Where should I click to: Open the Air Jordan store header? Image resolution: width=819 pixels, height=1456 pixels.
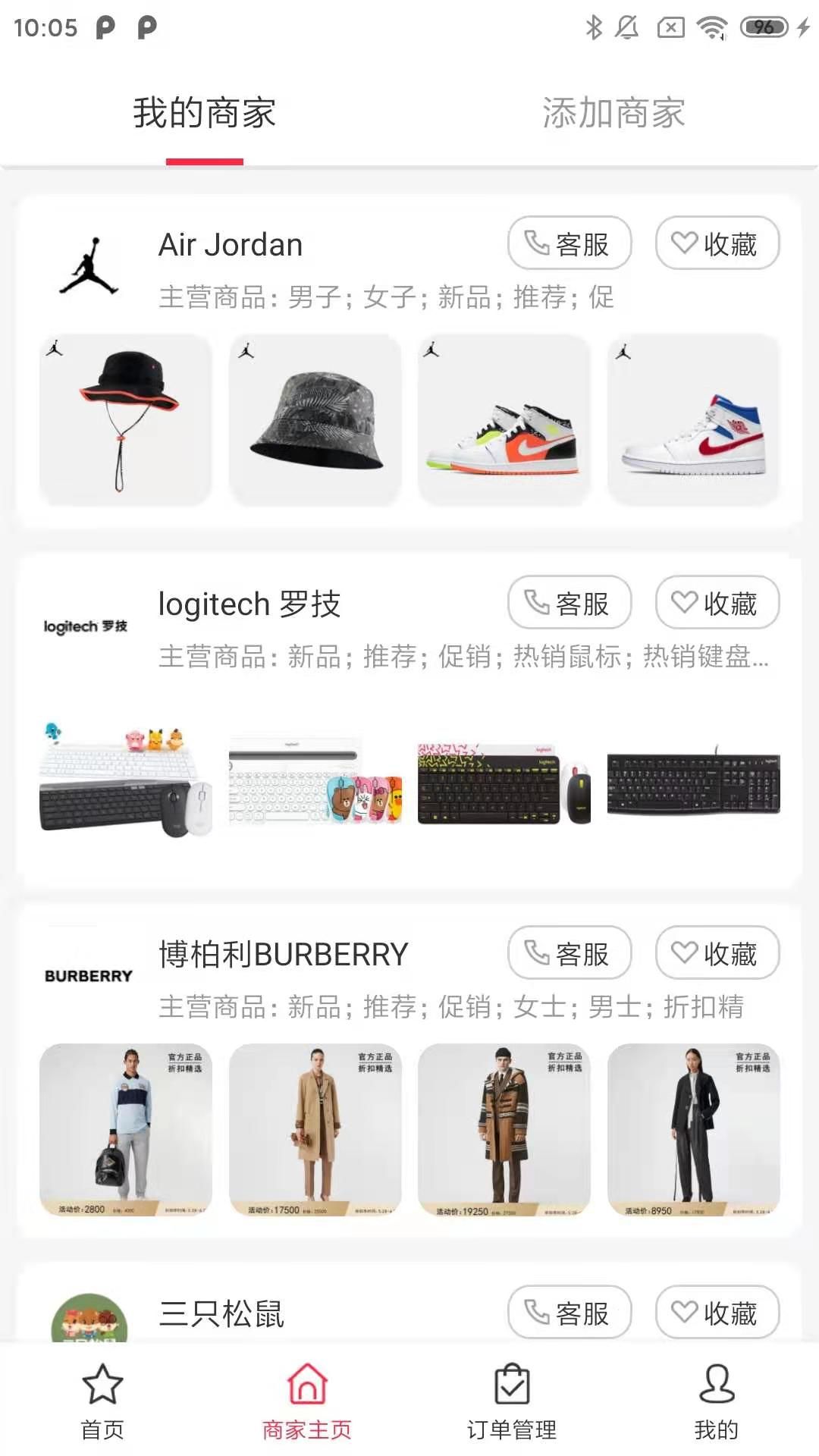tap(231, 246)
